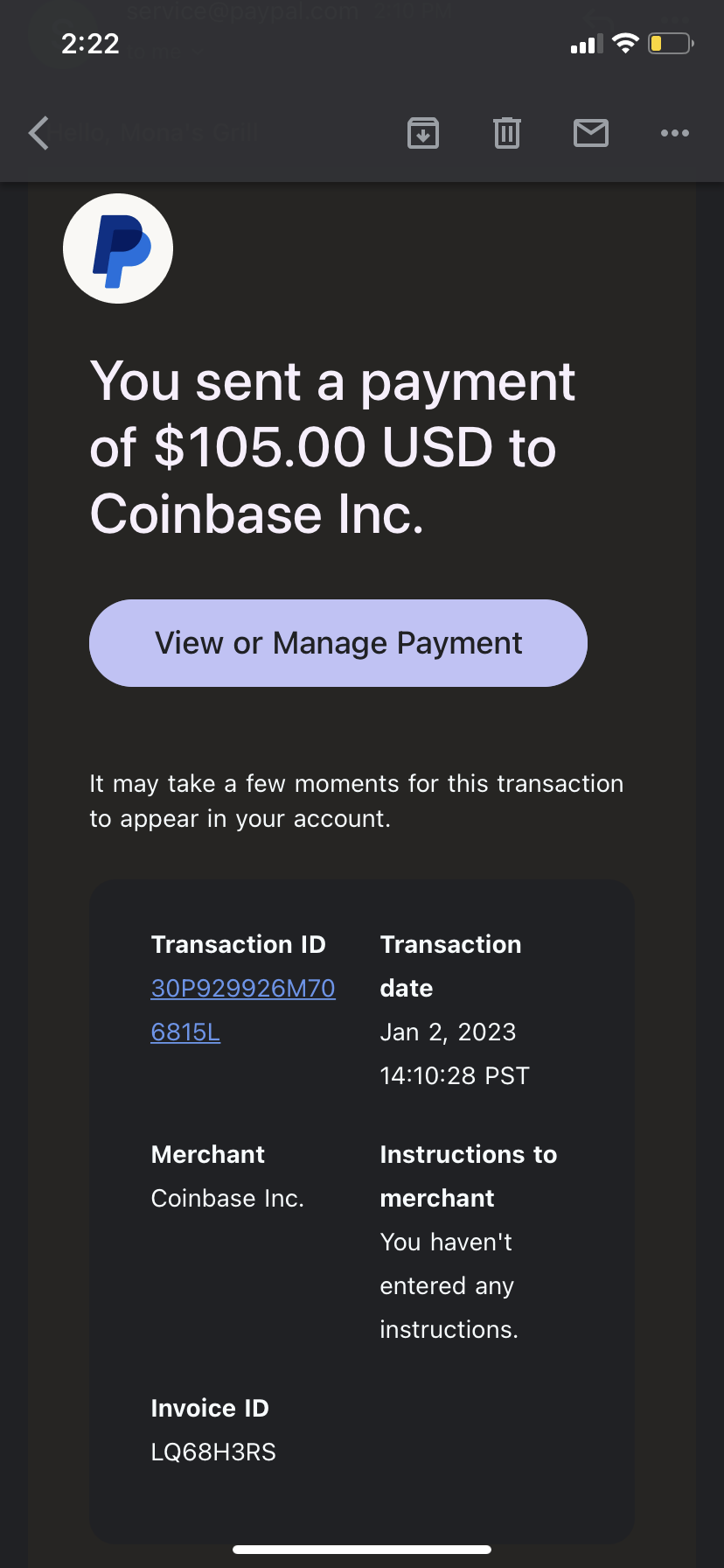724x1568 pixels.
Task: Archive this email
Action: [x=423, y=133]
